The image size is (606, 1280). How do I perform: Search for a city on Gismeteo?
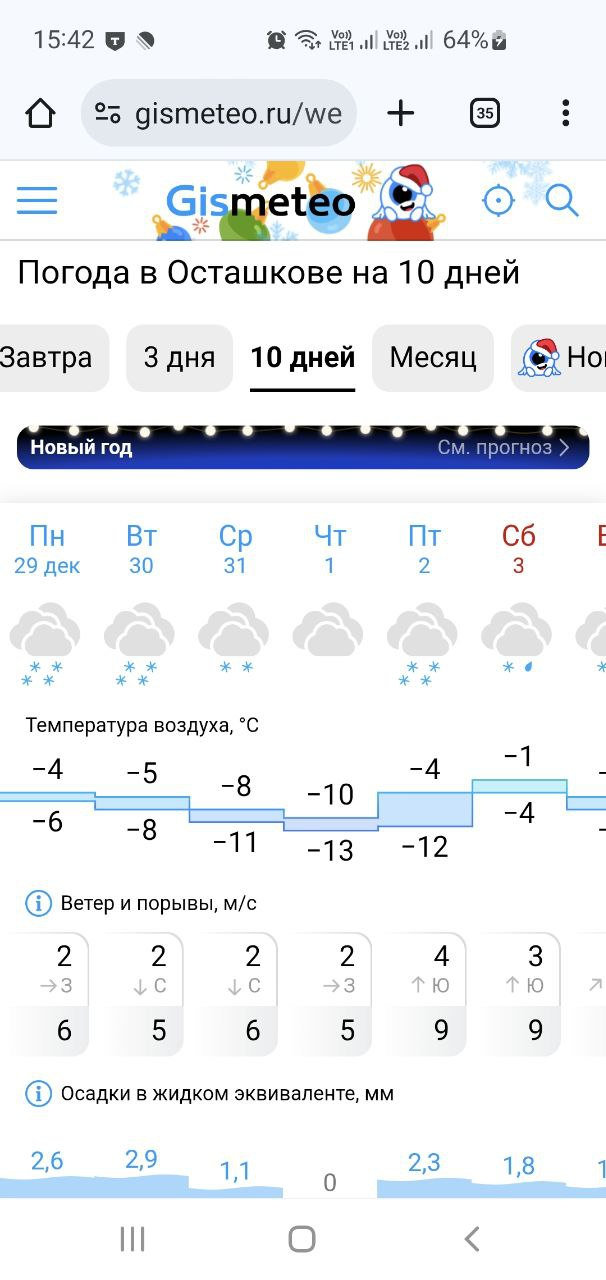point(562,201)
